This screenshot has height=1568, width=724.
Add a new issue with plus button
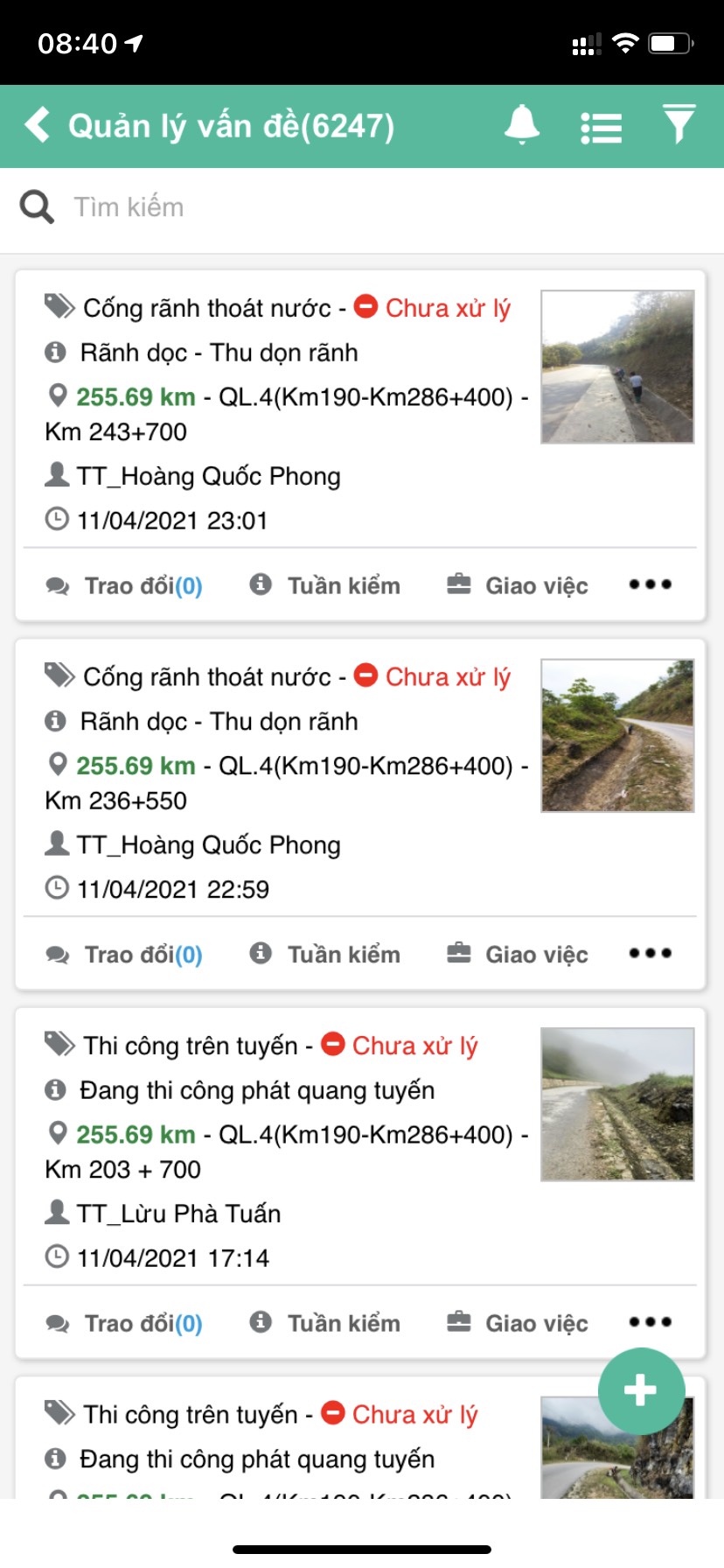click(x=641, y=1390)
